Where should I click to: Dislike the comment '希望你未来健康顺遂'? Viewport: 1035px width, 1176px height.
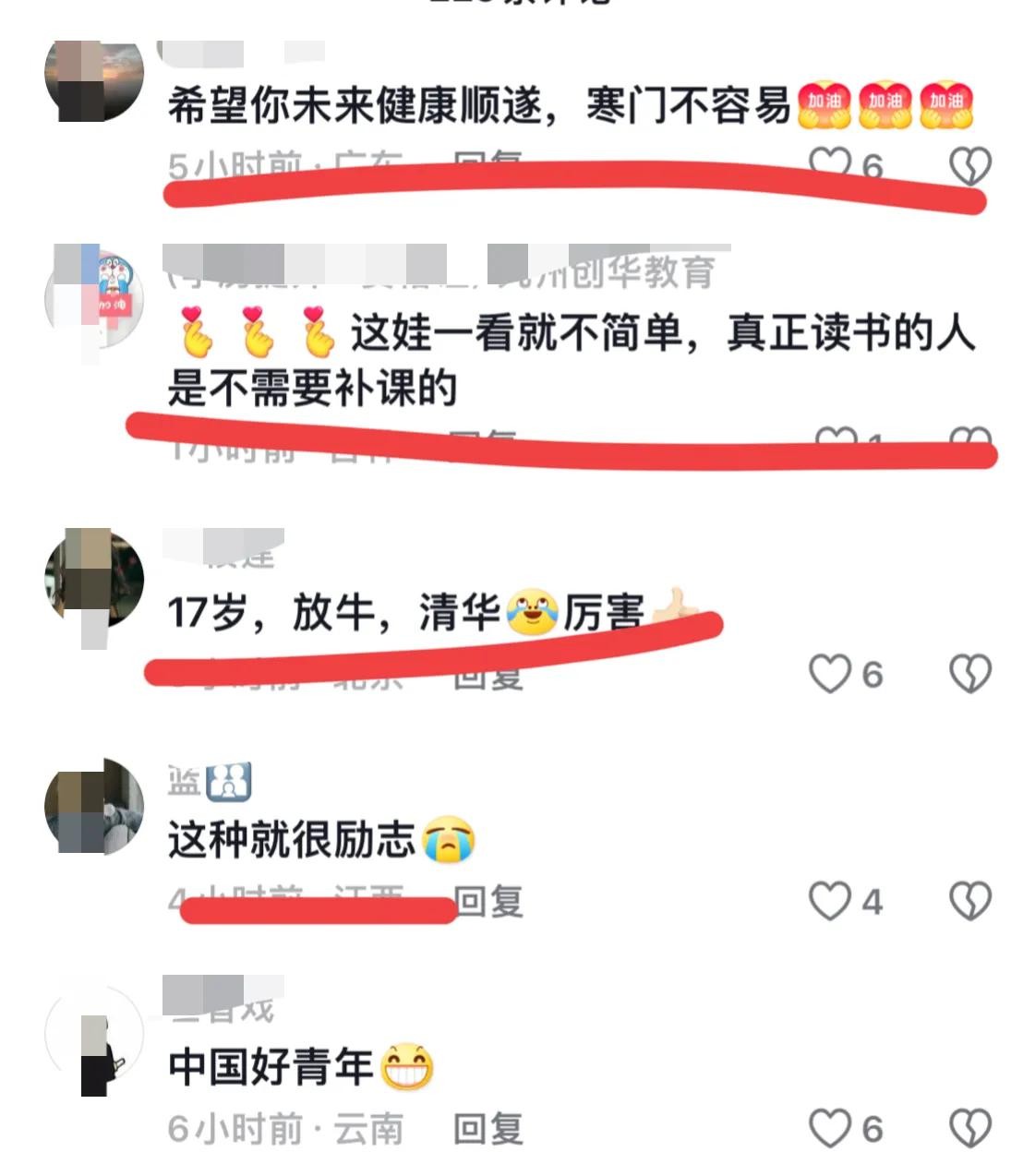969,166
